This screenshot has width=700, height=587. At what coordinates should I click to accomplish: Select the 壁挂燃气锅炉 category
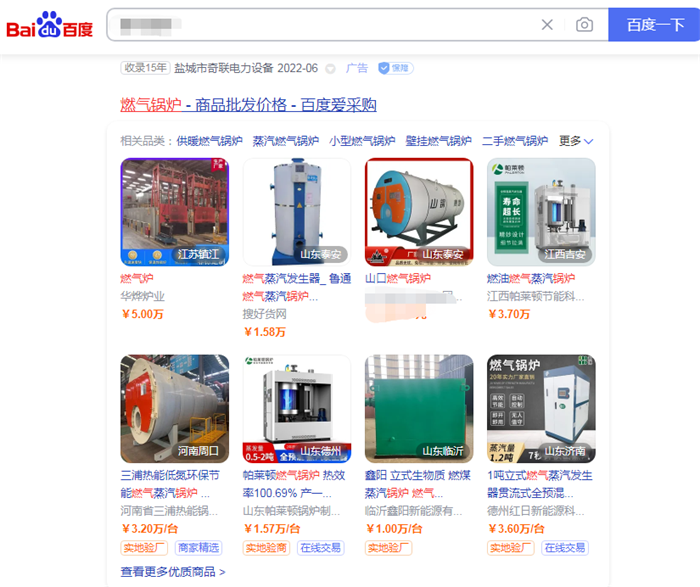point(438,141)
